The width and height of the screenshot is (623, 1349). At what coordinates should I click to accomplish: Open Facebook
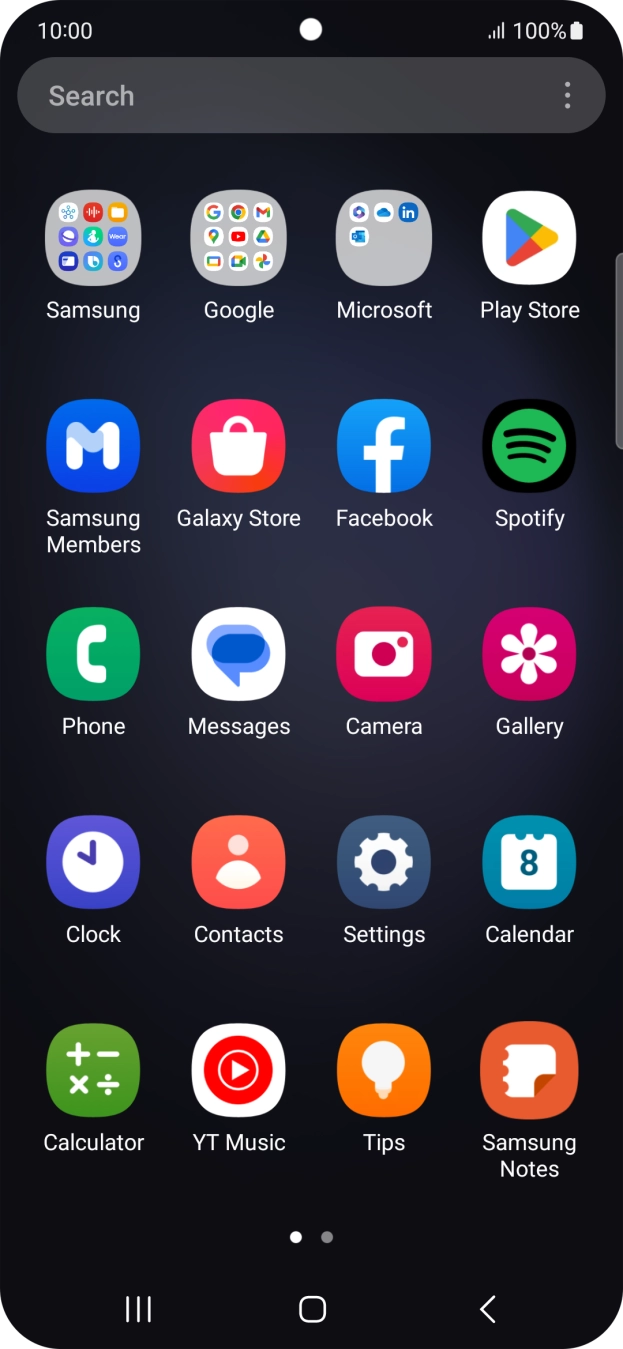pyautogui.click(x=384, y=446)
